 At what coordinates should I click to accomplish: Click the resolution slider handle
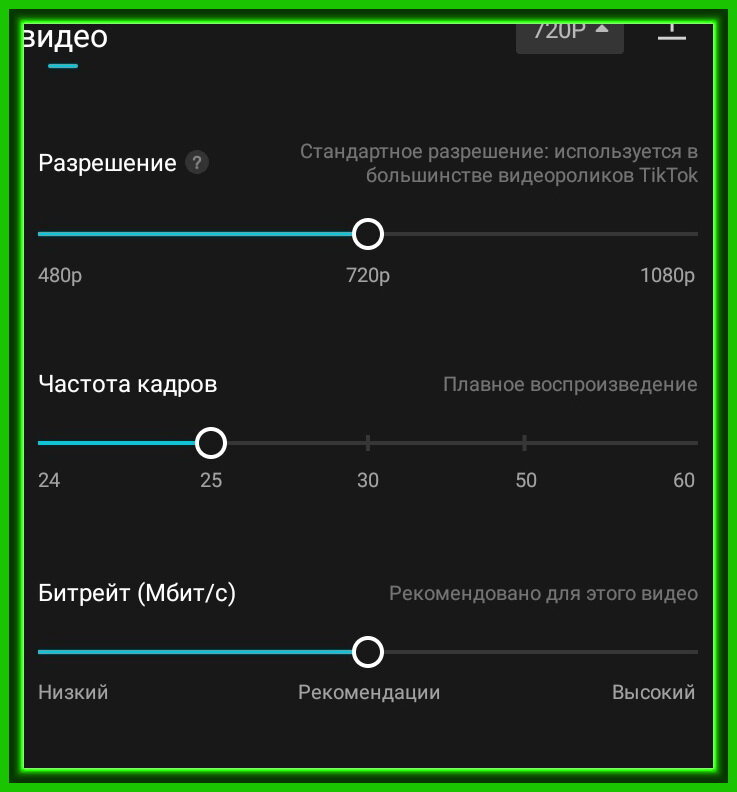pyautogui.click(x=367, y=233)
